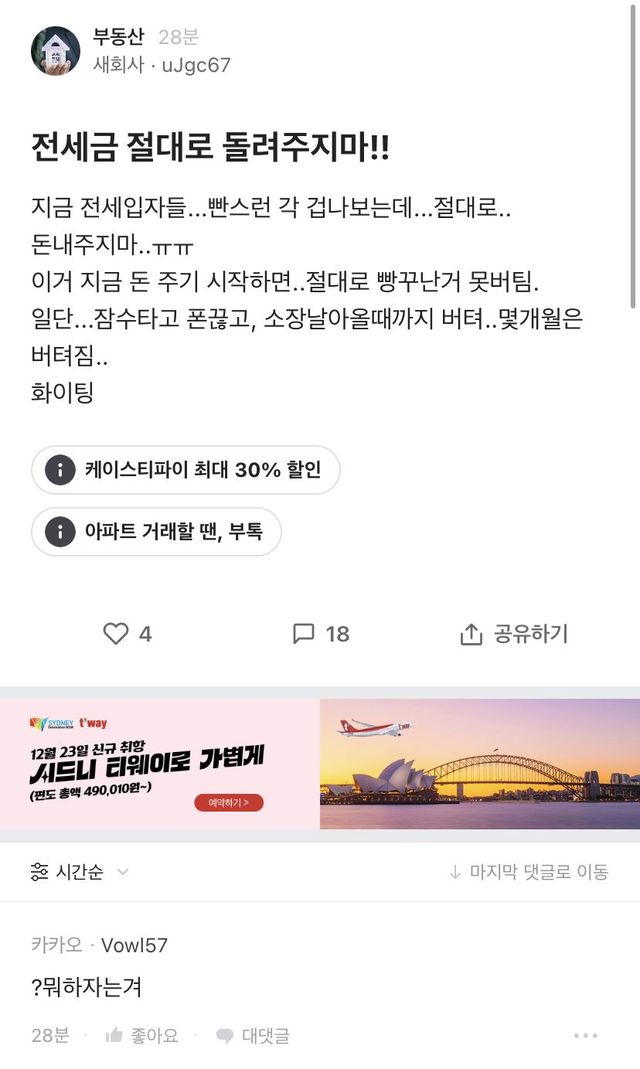Expand the 시간순 comment sort dropdown

click(x=80, y=872)
